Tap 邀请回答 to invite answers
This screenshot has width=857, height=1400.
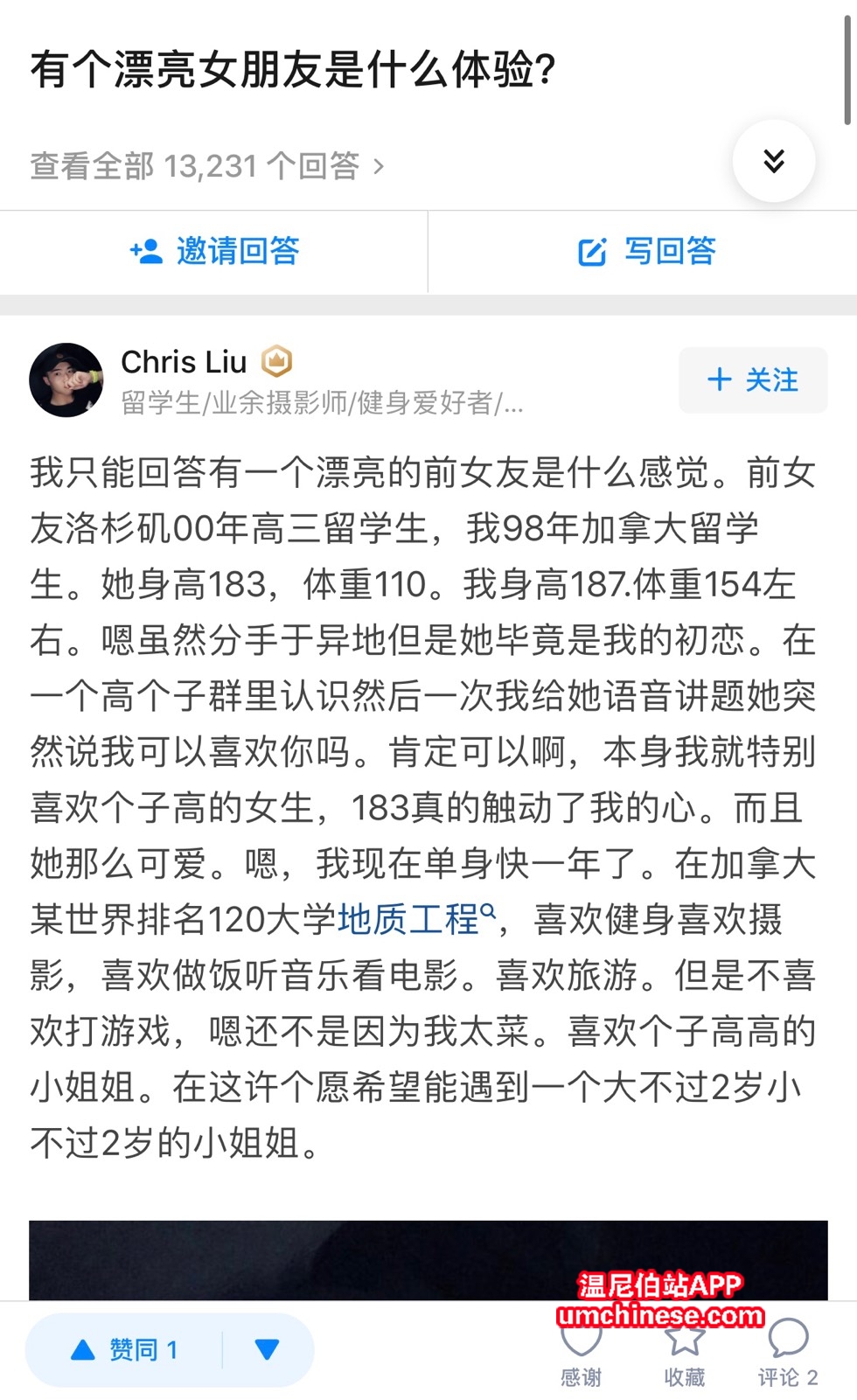214,252
